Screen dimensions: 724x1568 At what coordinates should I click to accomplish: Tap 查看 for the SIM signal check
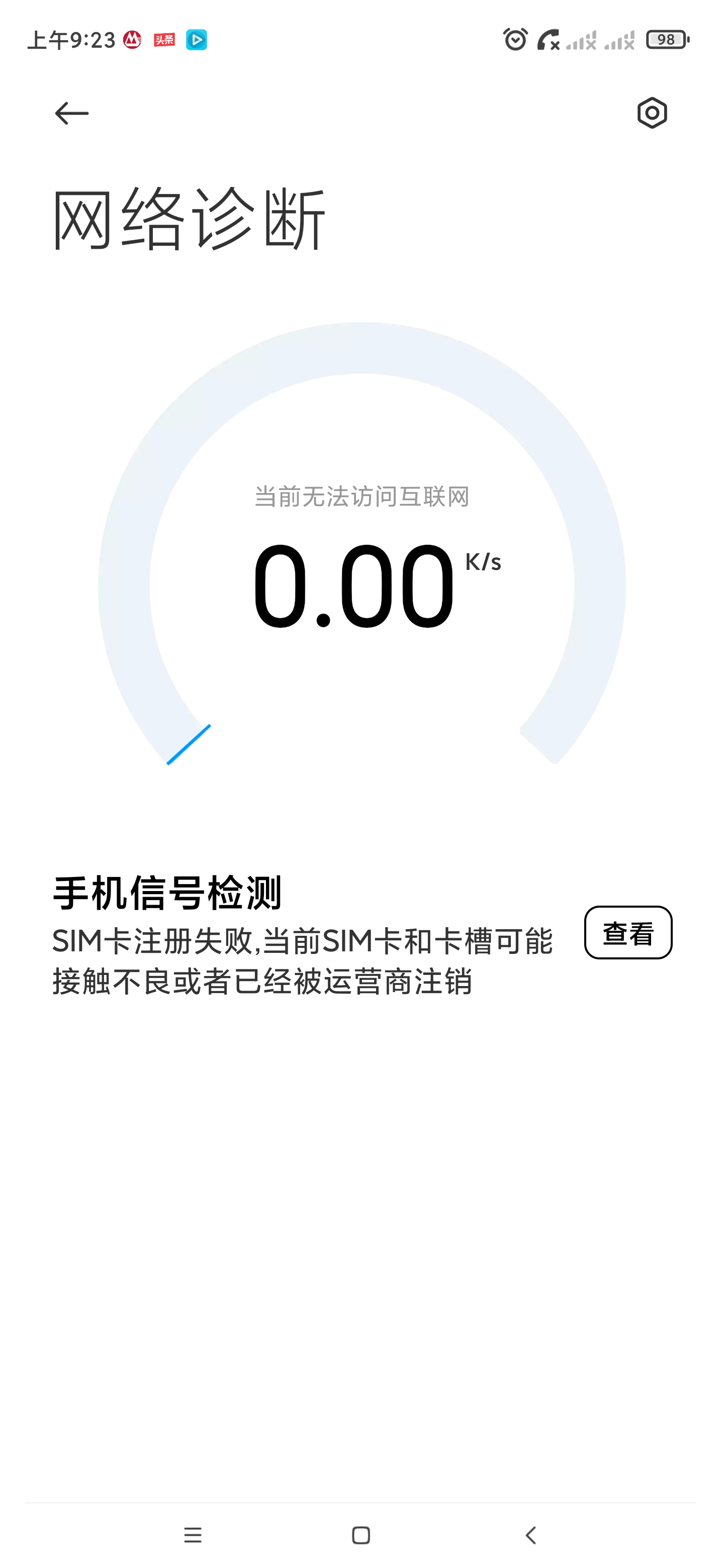click(x=628, y=932)
